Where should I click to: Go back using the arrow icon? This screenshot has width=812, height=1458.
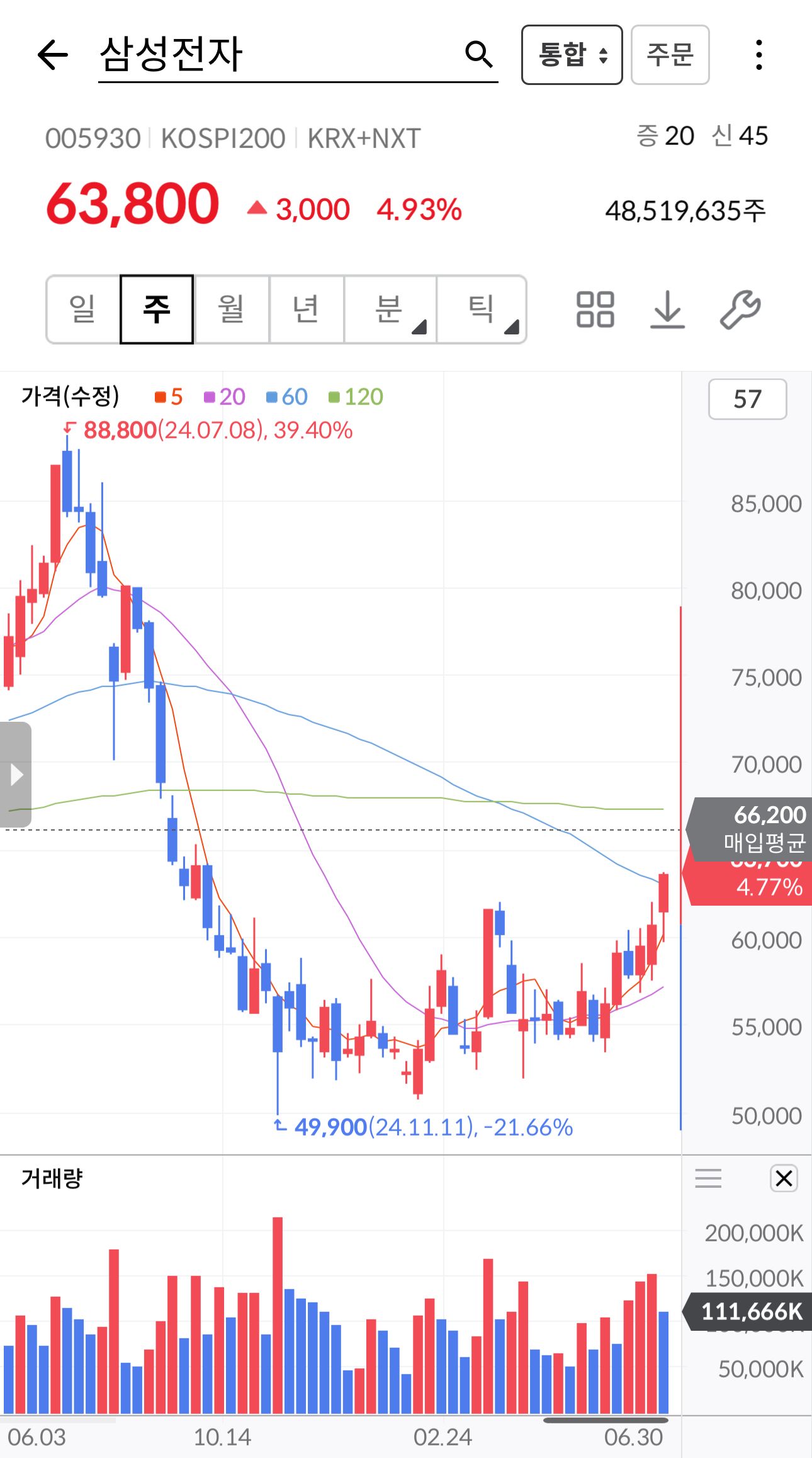[x=53, y=55]
